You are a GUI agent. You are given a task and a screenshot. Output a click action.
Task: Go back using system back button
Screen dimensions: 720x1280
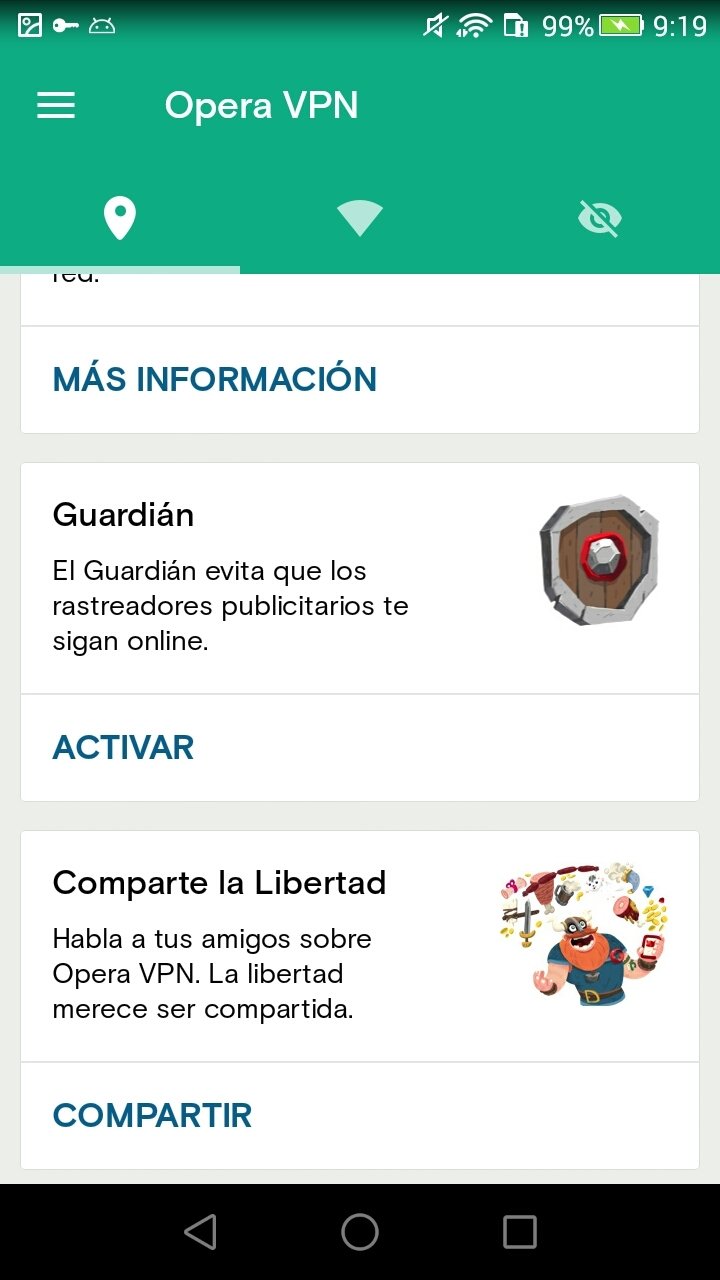point(200,1232)
